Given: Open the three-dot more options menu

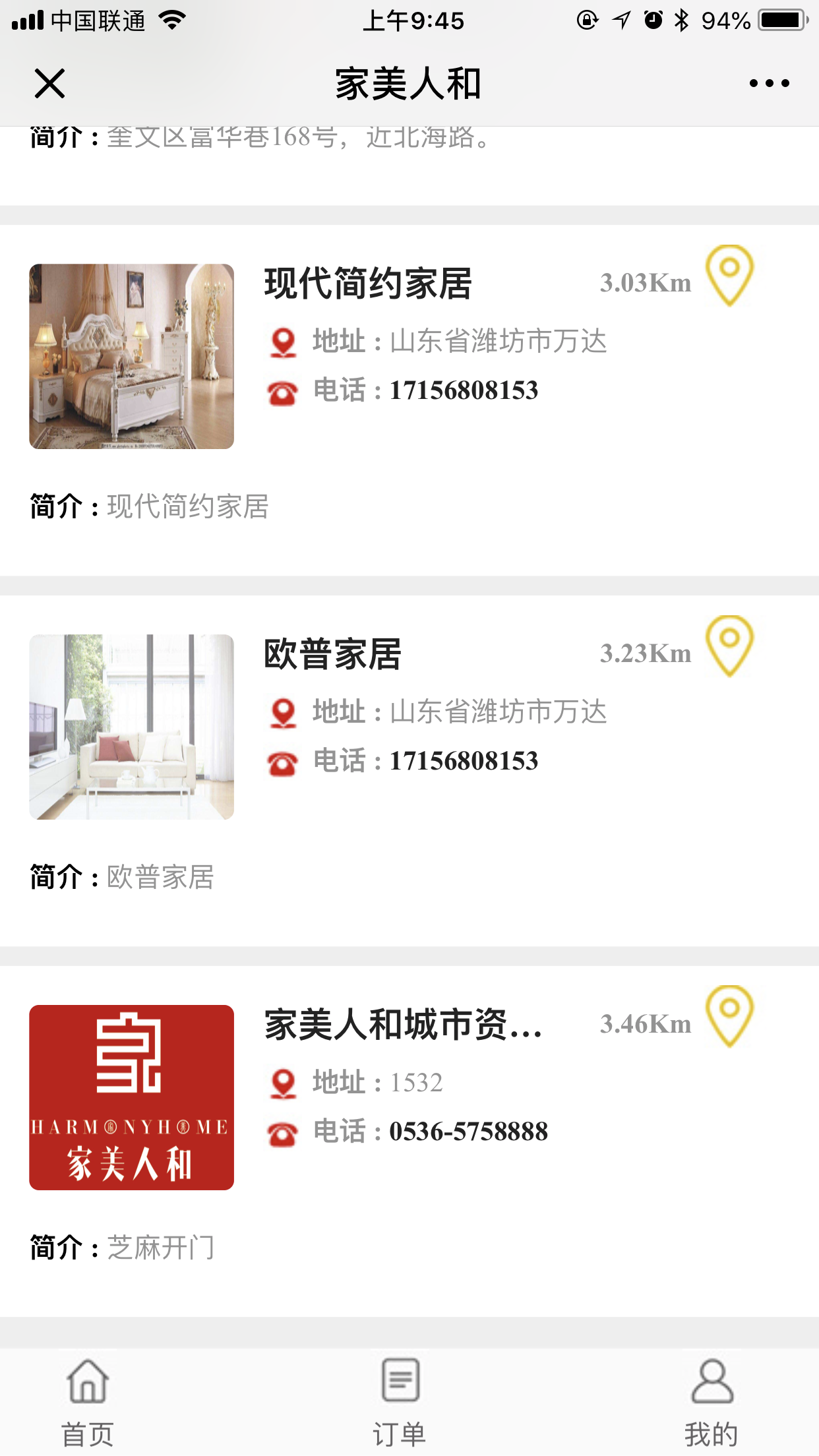Looking at the screenshot, I should [769, 84].
